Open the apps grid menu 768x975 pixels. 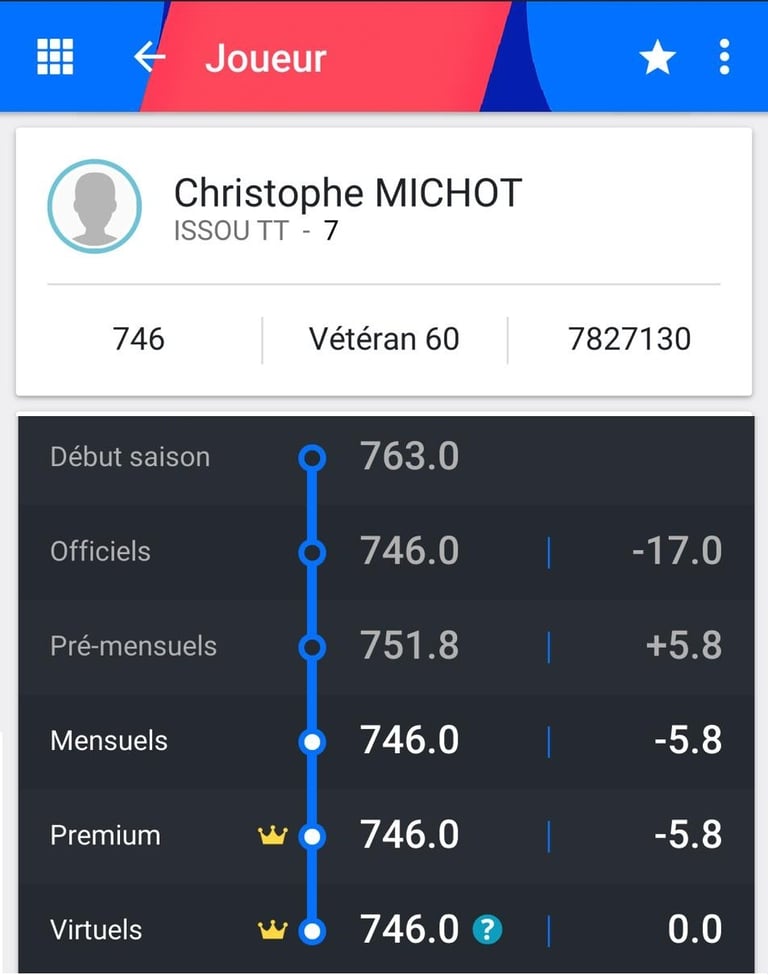pyautogui.click(x=55, y=57)
